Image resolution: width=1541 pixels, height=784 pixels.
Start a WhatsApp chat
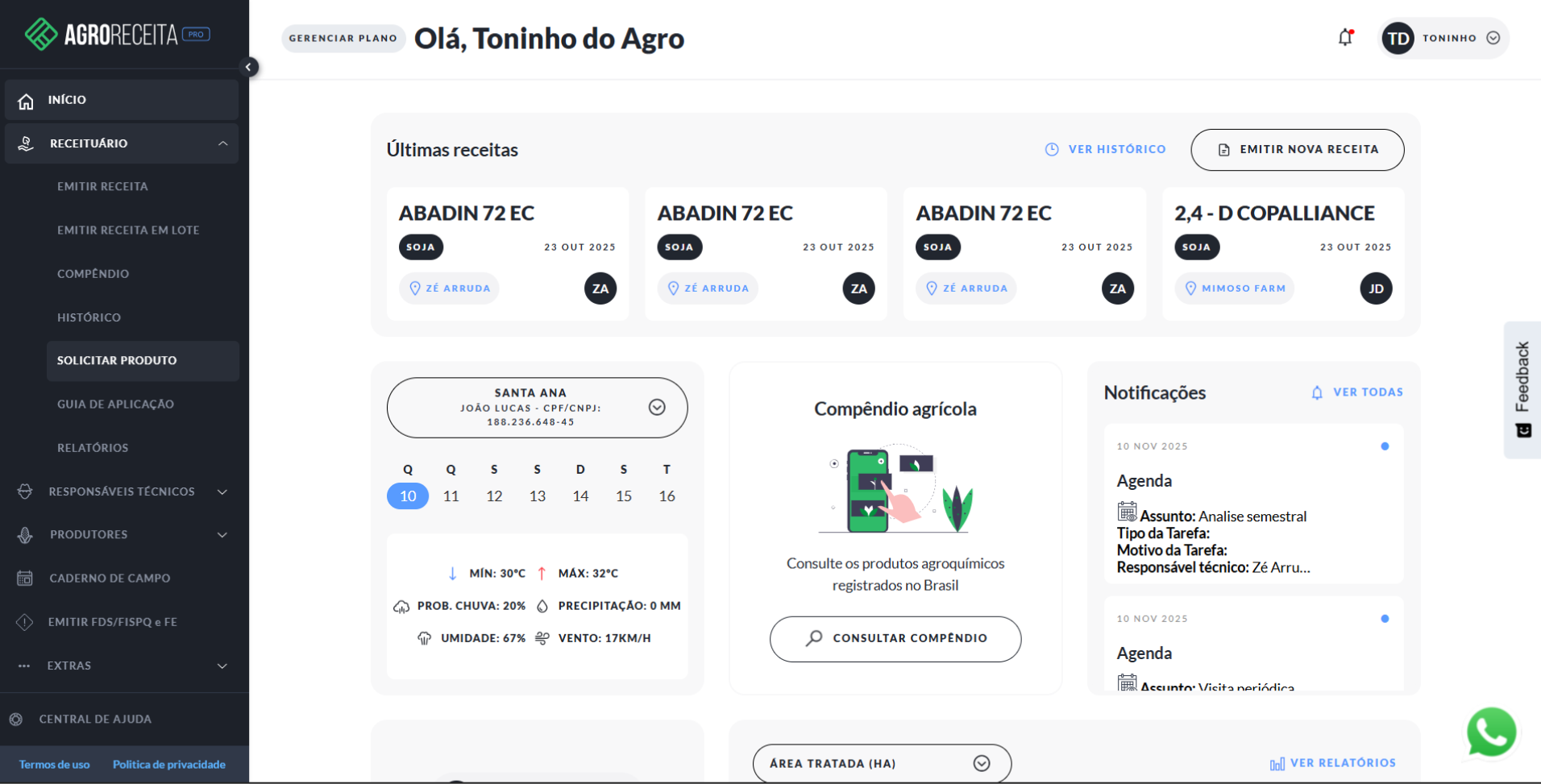click(x=1491, y=732)
